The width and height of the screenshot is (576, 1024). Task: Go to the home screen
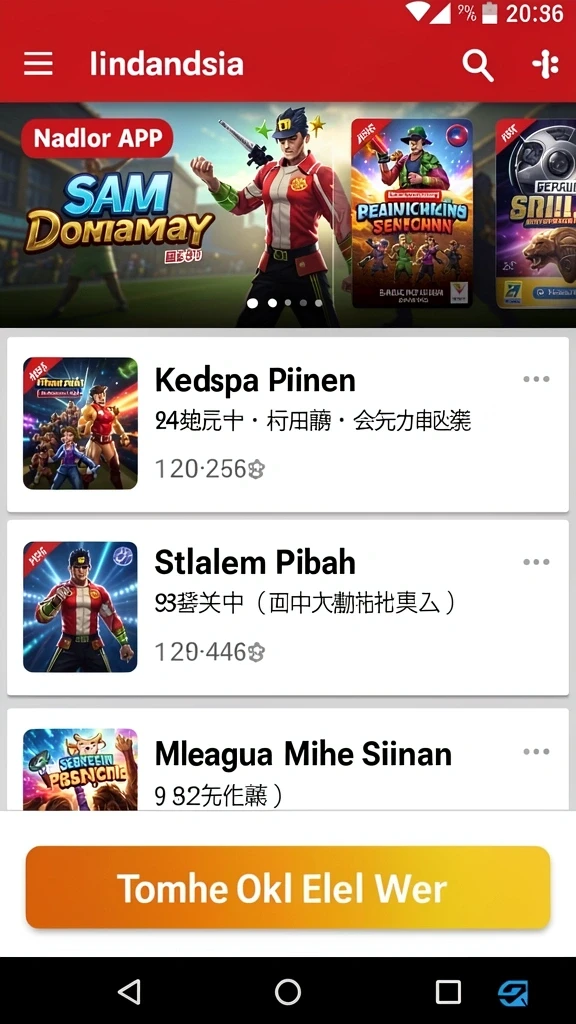coord(288,992)
